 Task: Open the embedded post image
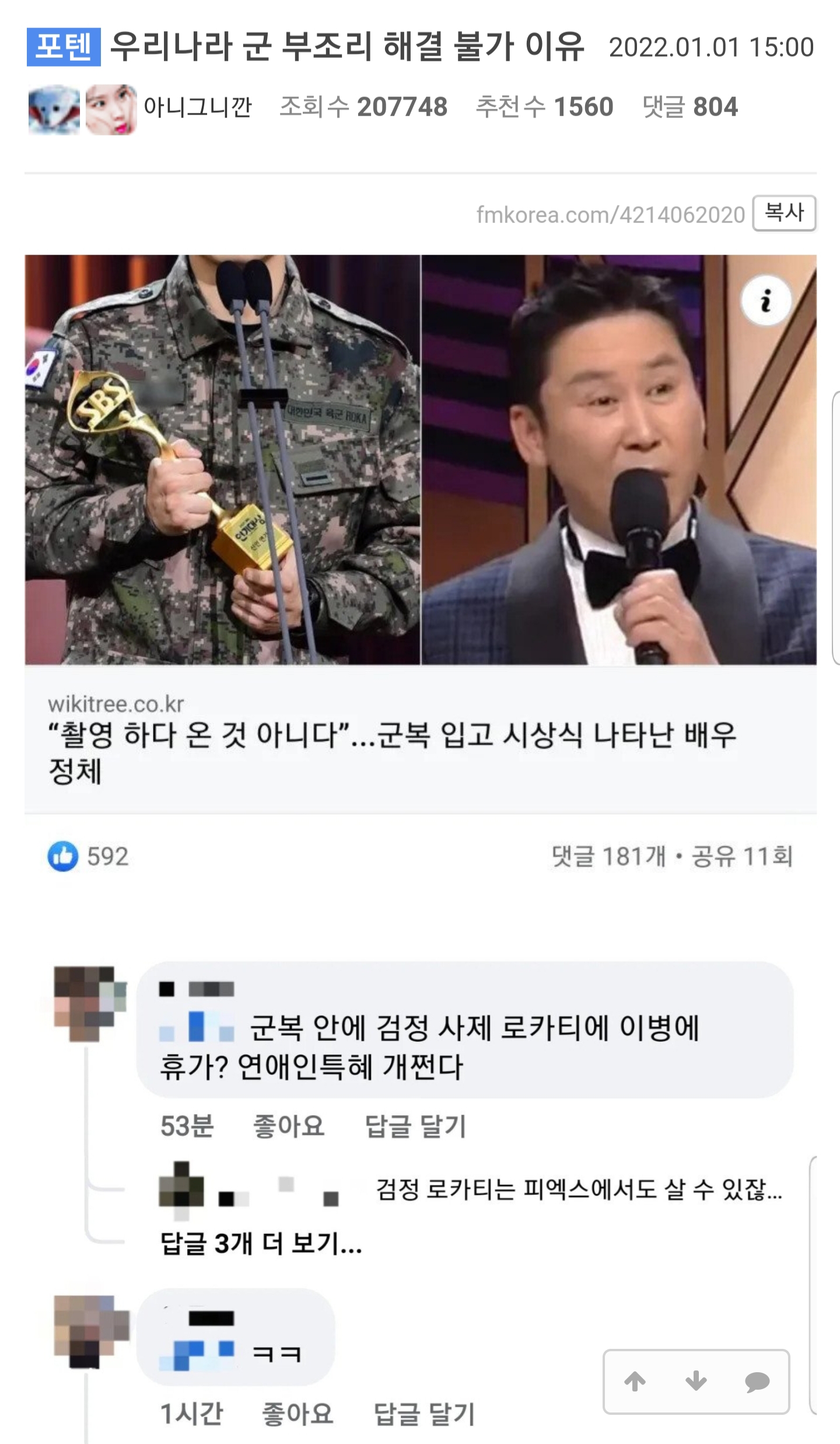click(420, 460)
